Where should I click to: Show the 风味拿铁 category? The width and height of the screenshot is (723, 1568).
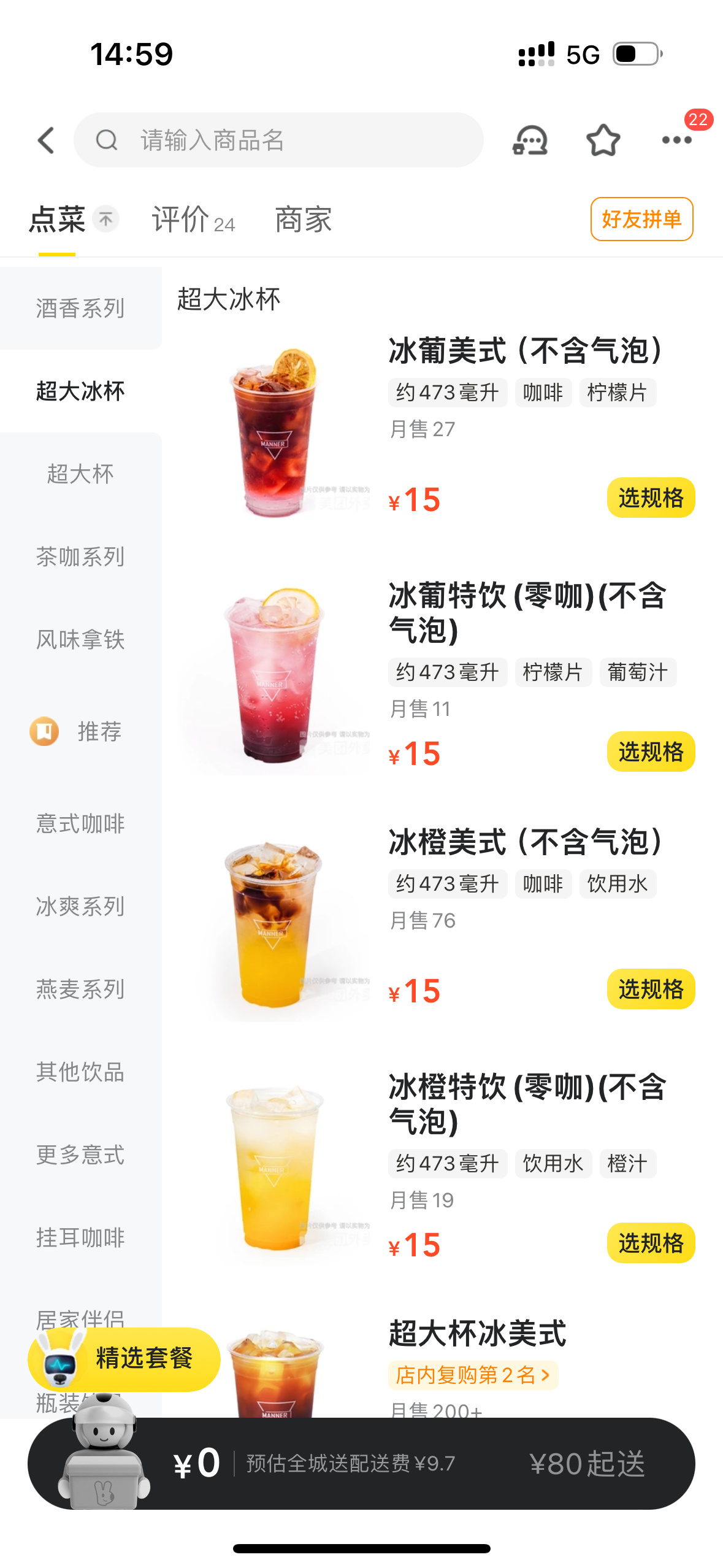[x=80, y=639]
